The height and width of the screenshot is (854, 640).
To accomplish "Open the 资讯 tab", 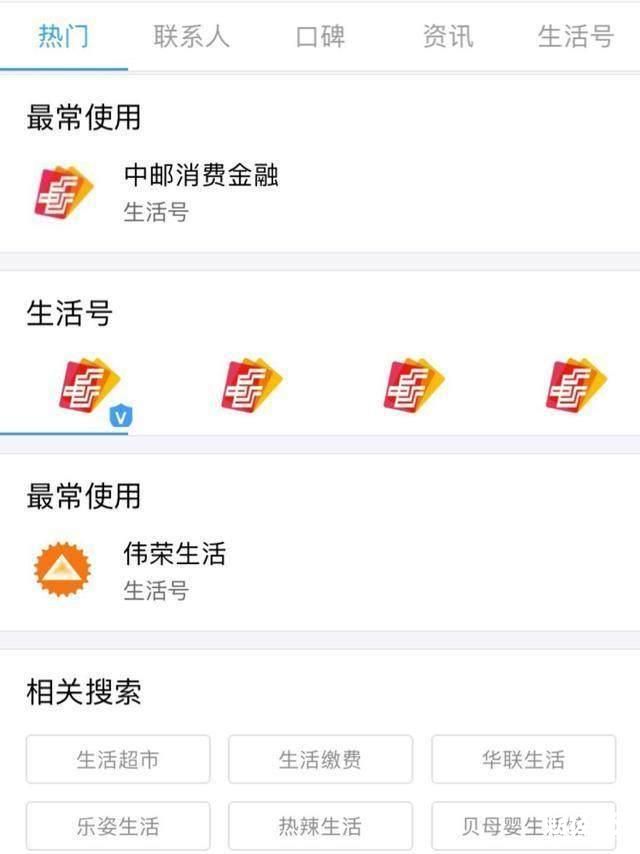I will tap(448, 37).
